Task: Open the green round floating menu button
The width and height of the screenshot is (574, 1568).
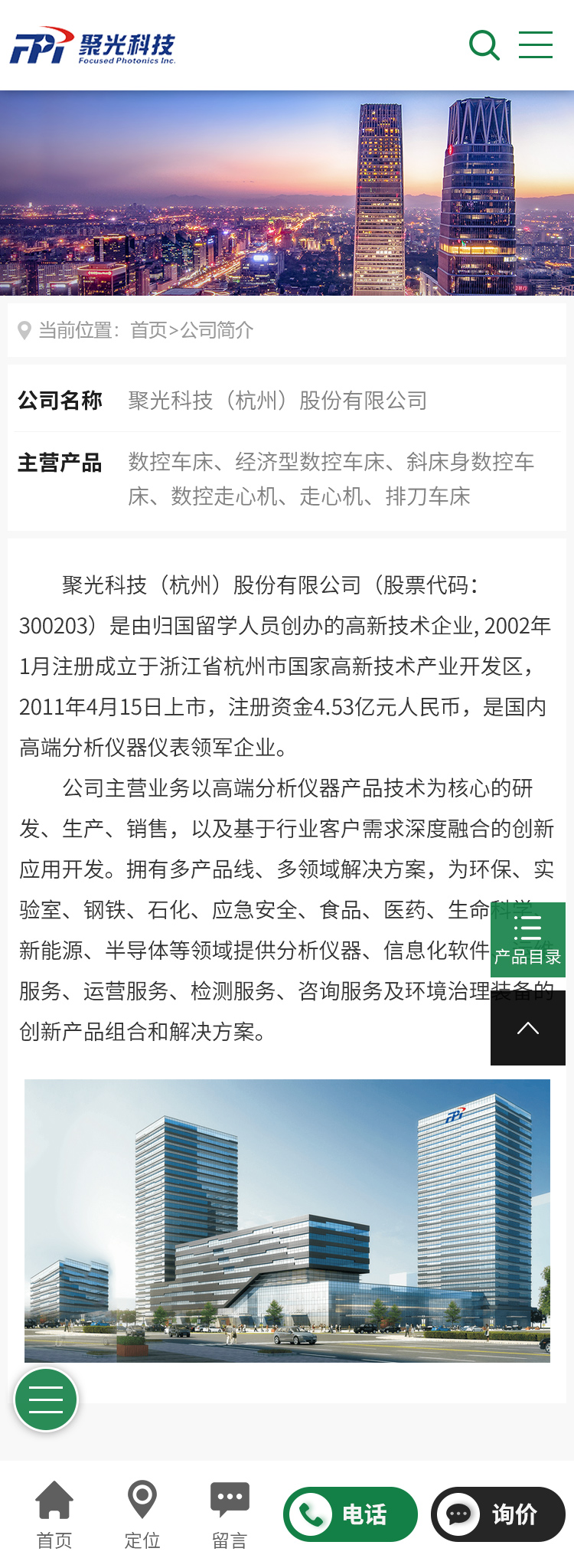Action: tap(46, 1399)
